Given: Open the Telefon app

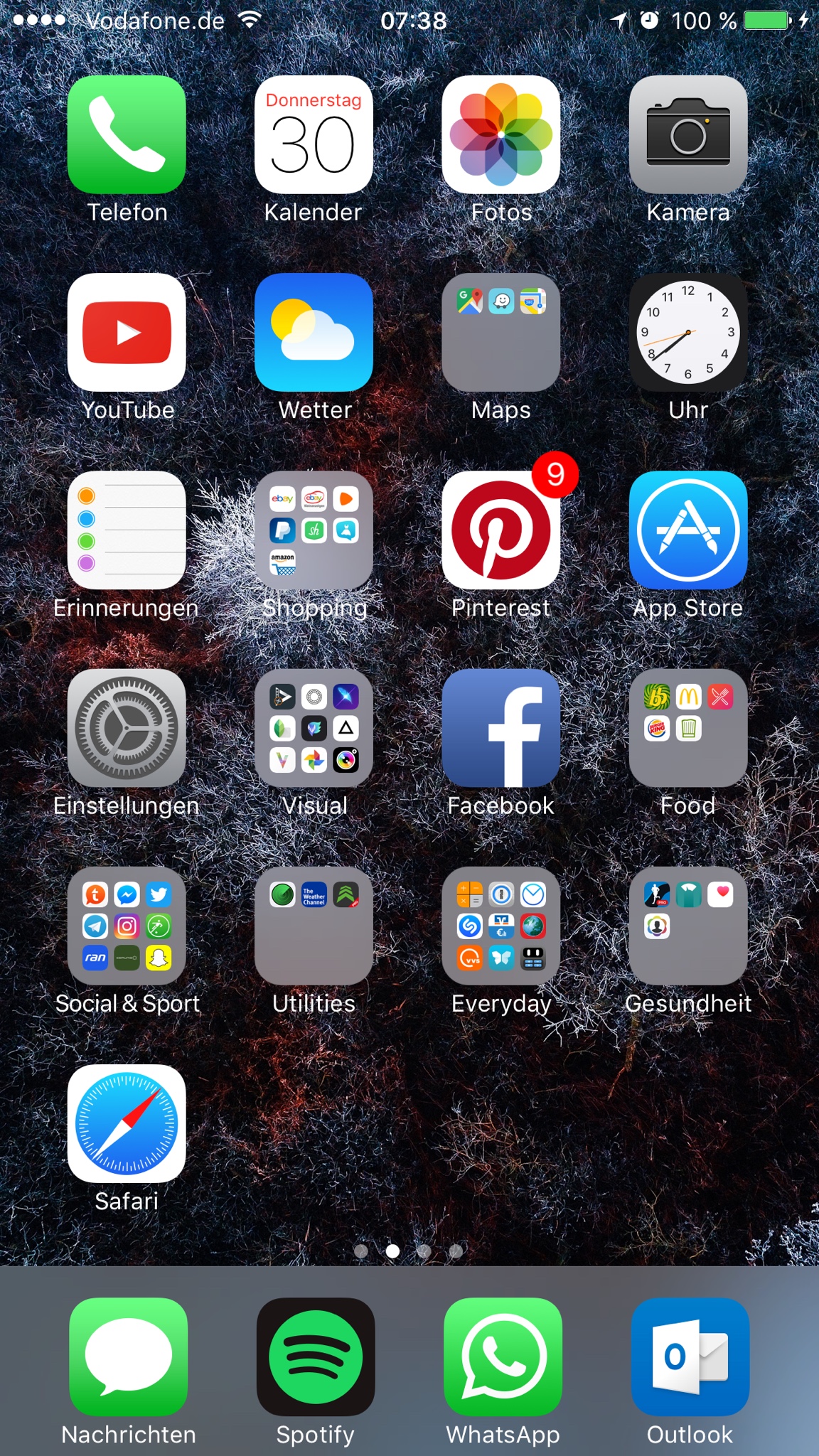Looking at the screenshot, I should [127, 135].
